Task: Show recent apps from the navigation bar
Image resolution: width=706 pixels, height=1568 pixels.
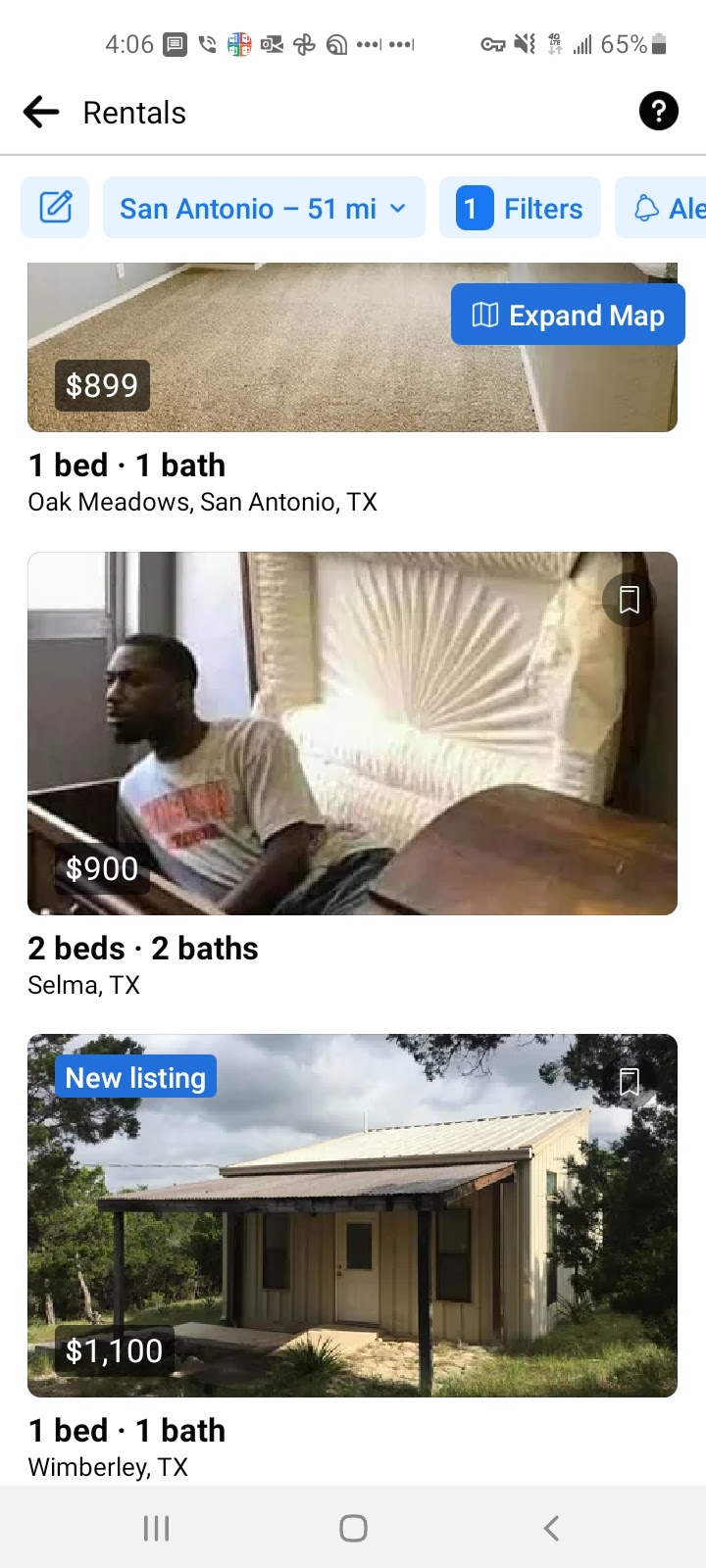Action: pos(157,1528)
